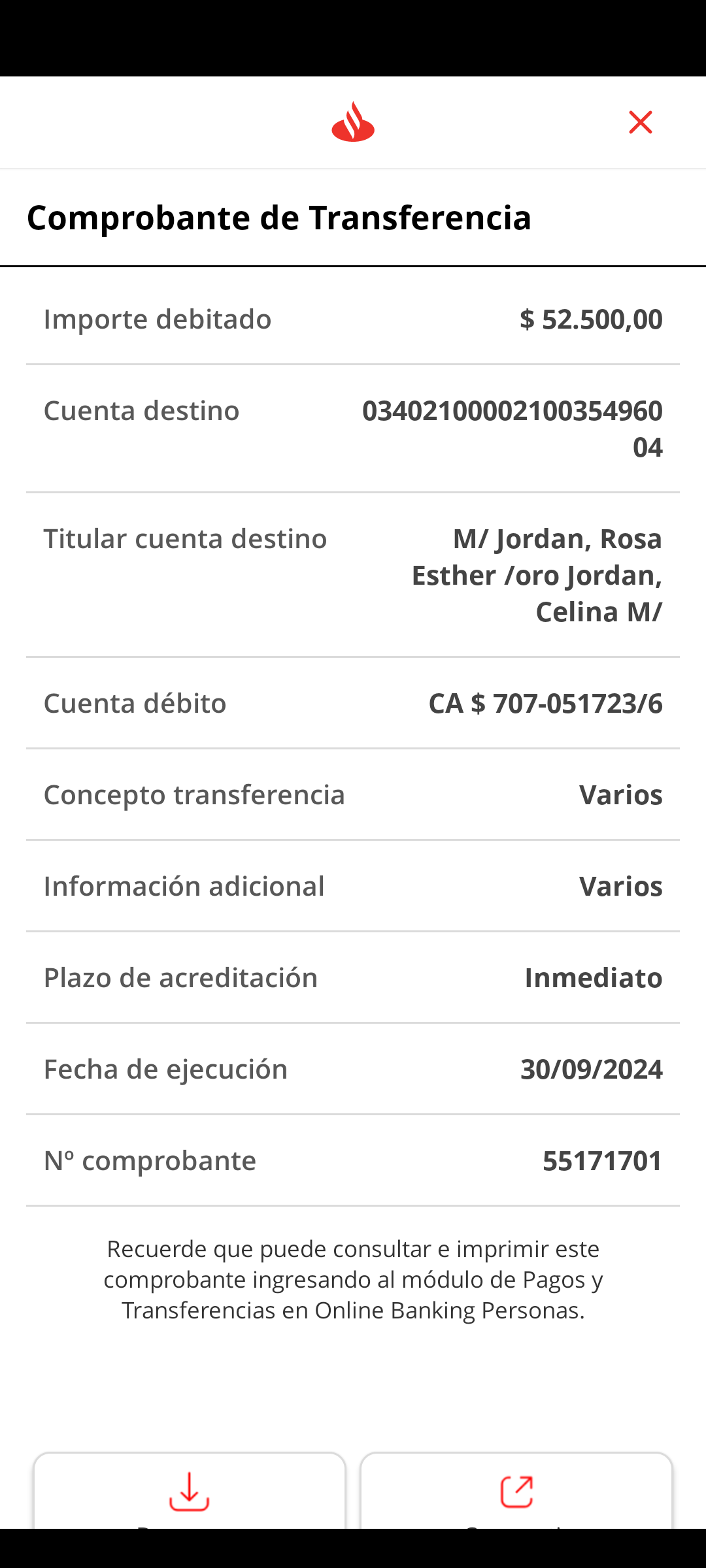Share the transfer receipt

coord(516,1492)
